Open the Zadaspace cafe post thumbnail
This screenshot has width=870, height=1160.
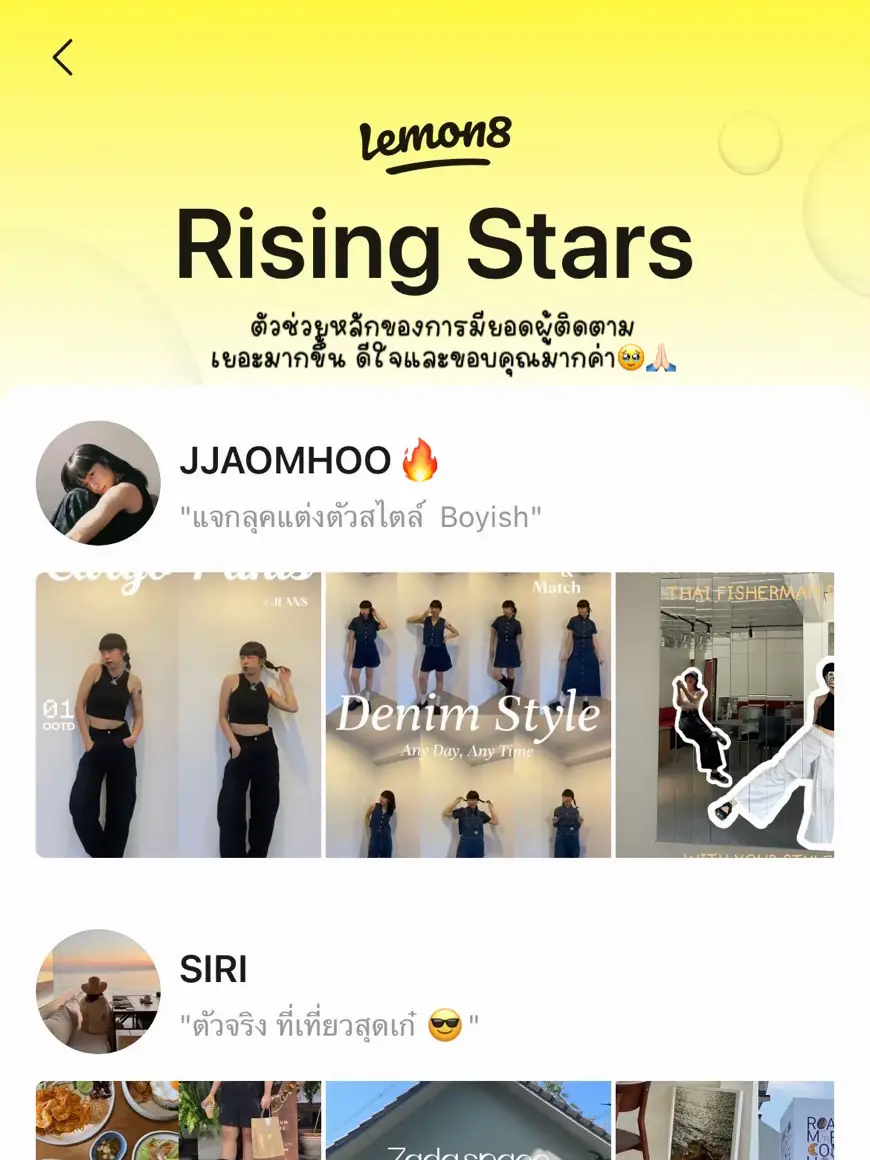coord(466,1120)
